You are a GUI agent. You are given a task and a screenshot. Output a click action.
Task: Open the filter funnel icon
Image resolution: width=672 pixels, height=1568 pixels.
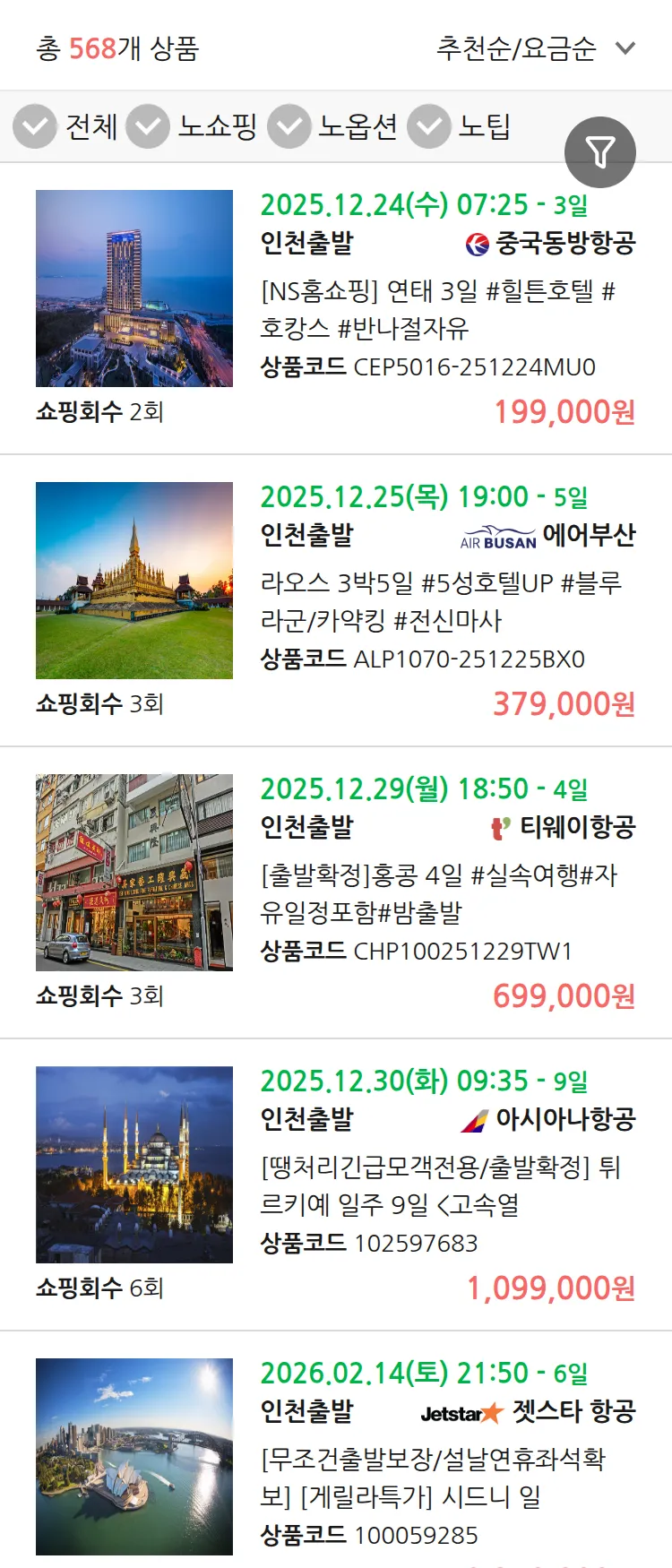pos(600,152)
